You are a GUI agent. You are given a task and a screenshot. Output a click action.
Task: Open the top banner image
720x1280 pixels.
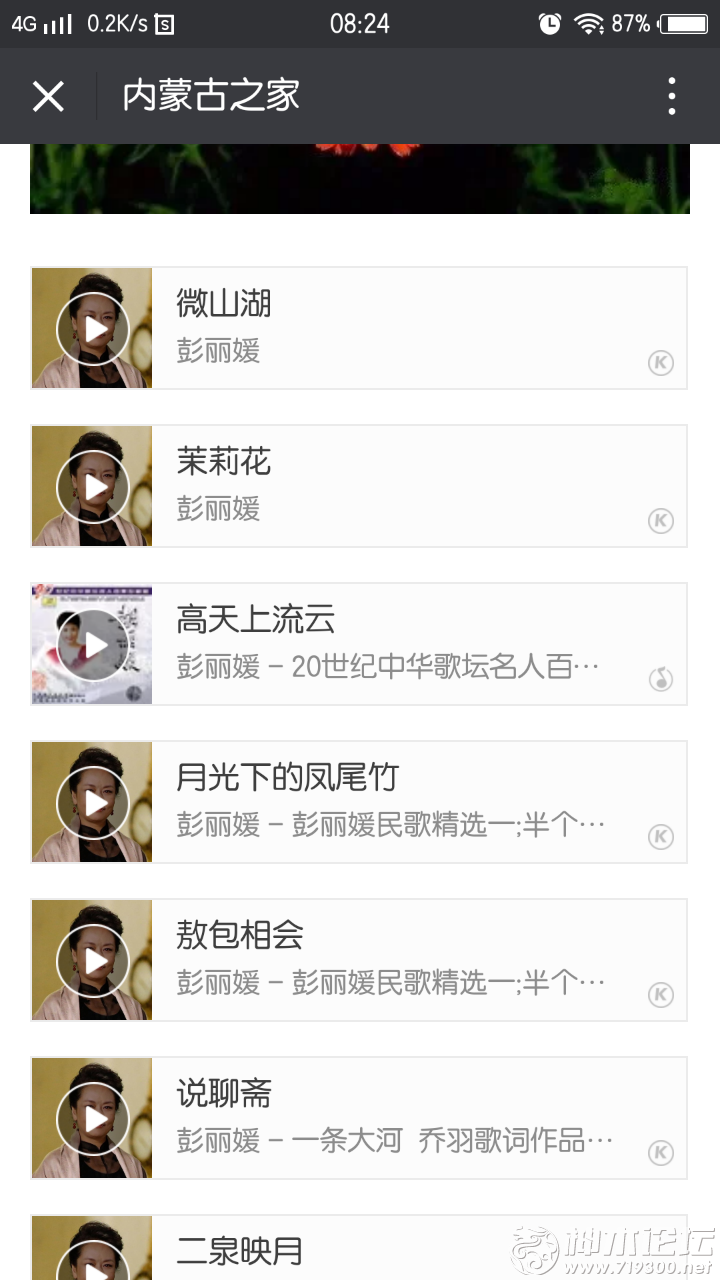[360, 179]
